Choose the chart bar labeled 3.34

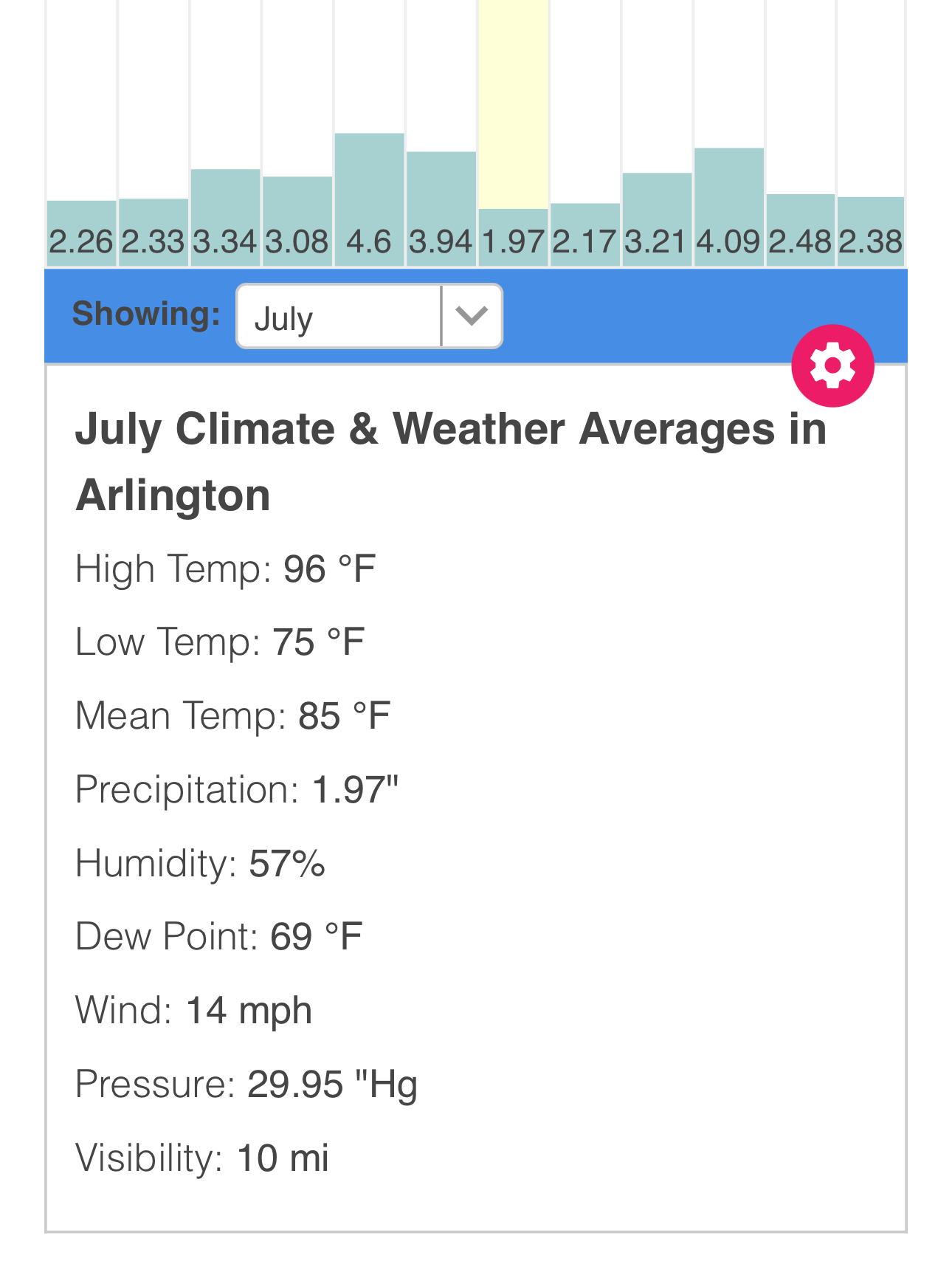pyautogui.click(x=225, y=217)
